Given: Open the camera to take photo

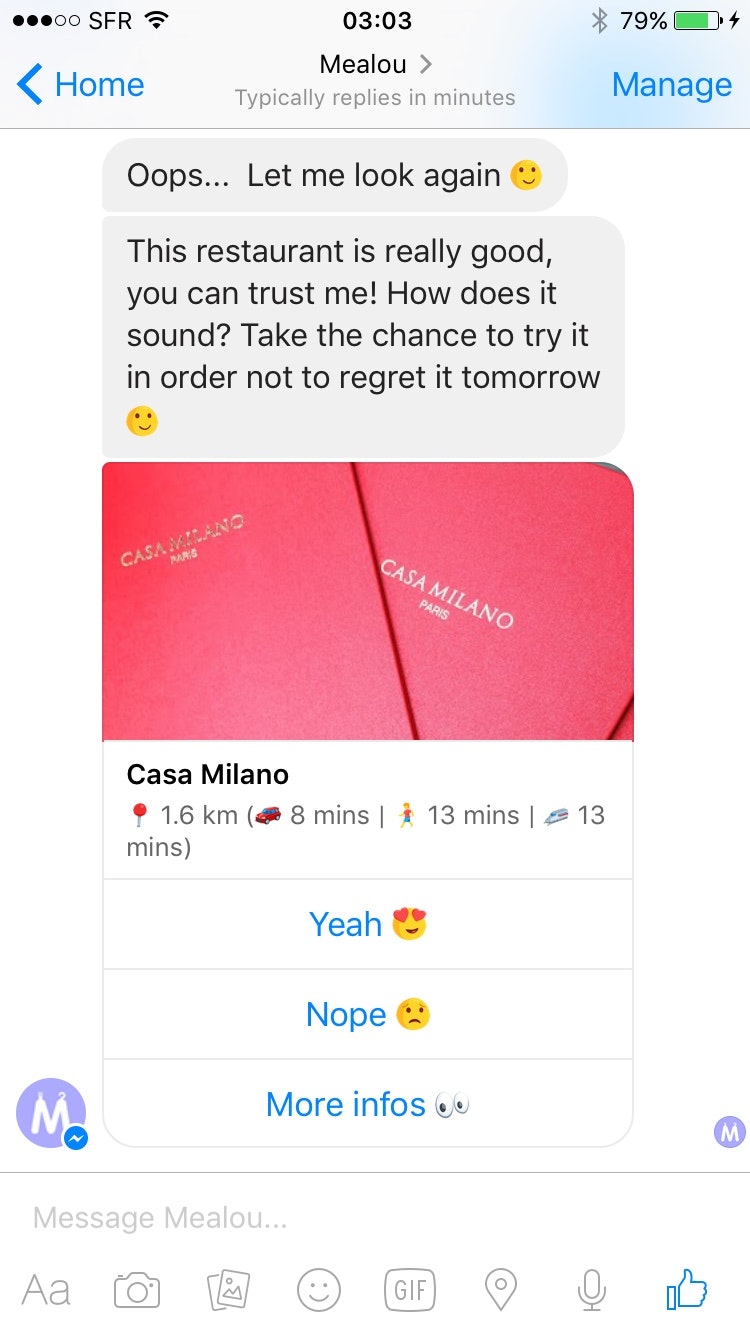Looking at the screenshot, I should click(137, 1290).
